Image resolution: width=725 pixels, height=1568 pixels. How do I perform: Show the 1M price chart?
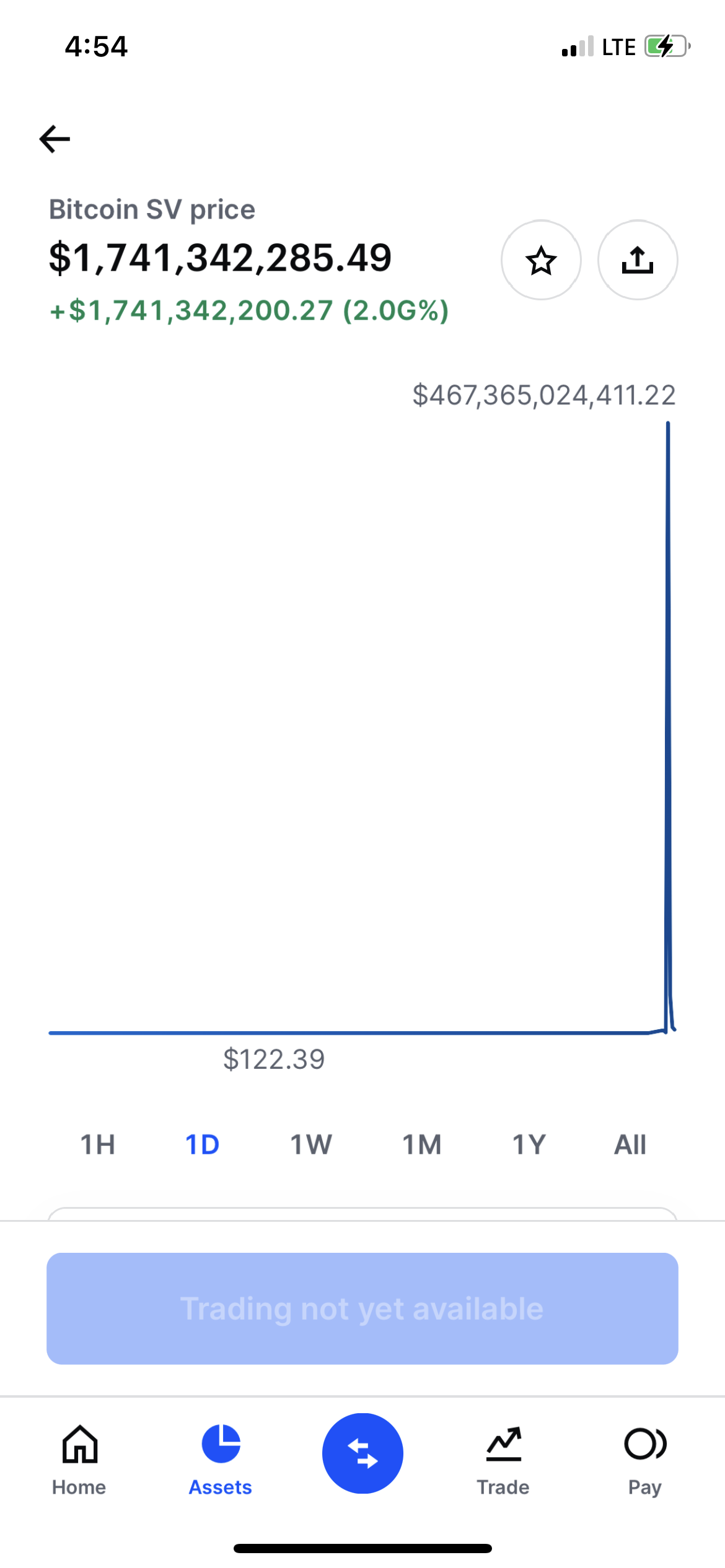pos(422,1144)
